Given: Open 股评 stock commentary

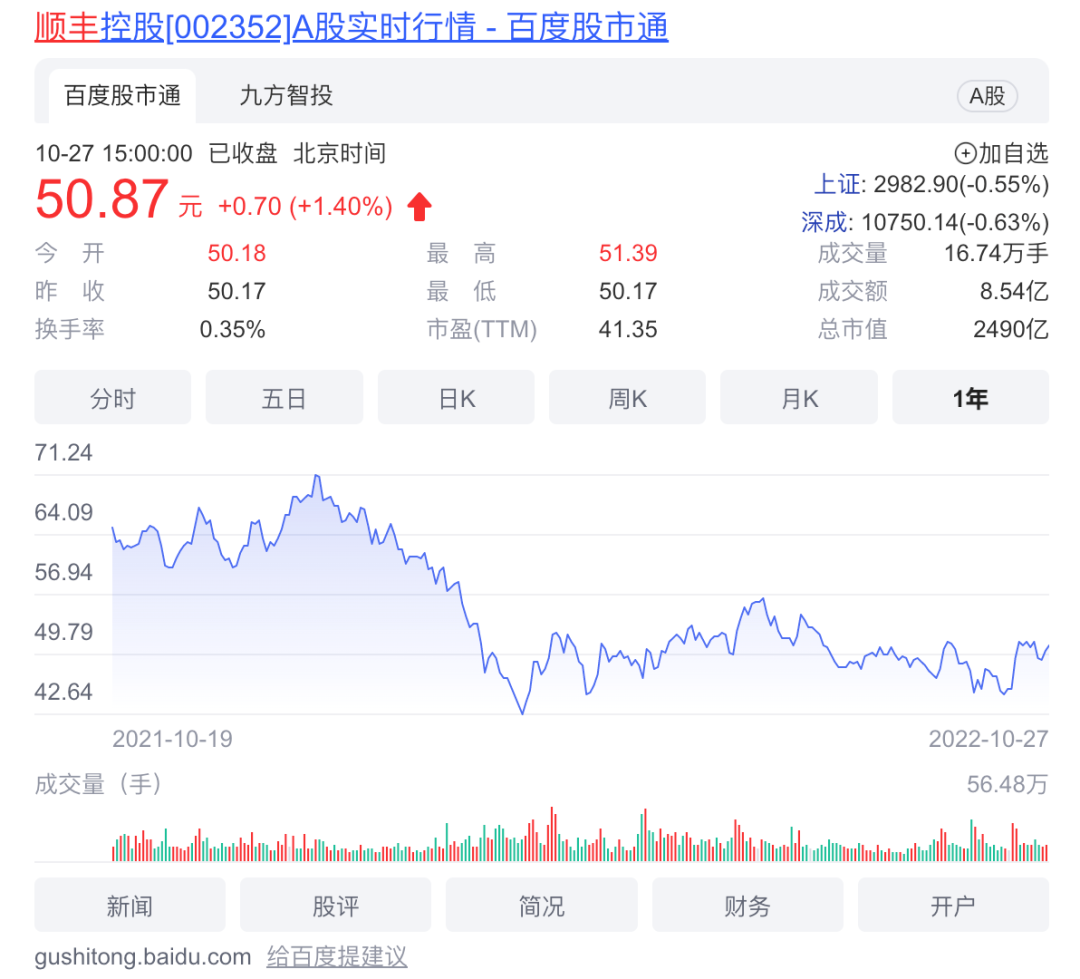Looking at the screenshot, I should point(336,906).
